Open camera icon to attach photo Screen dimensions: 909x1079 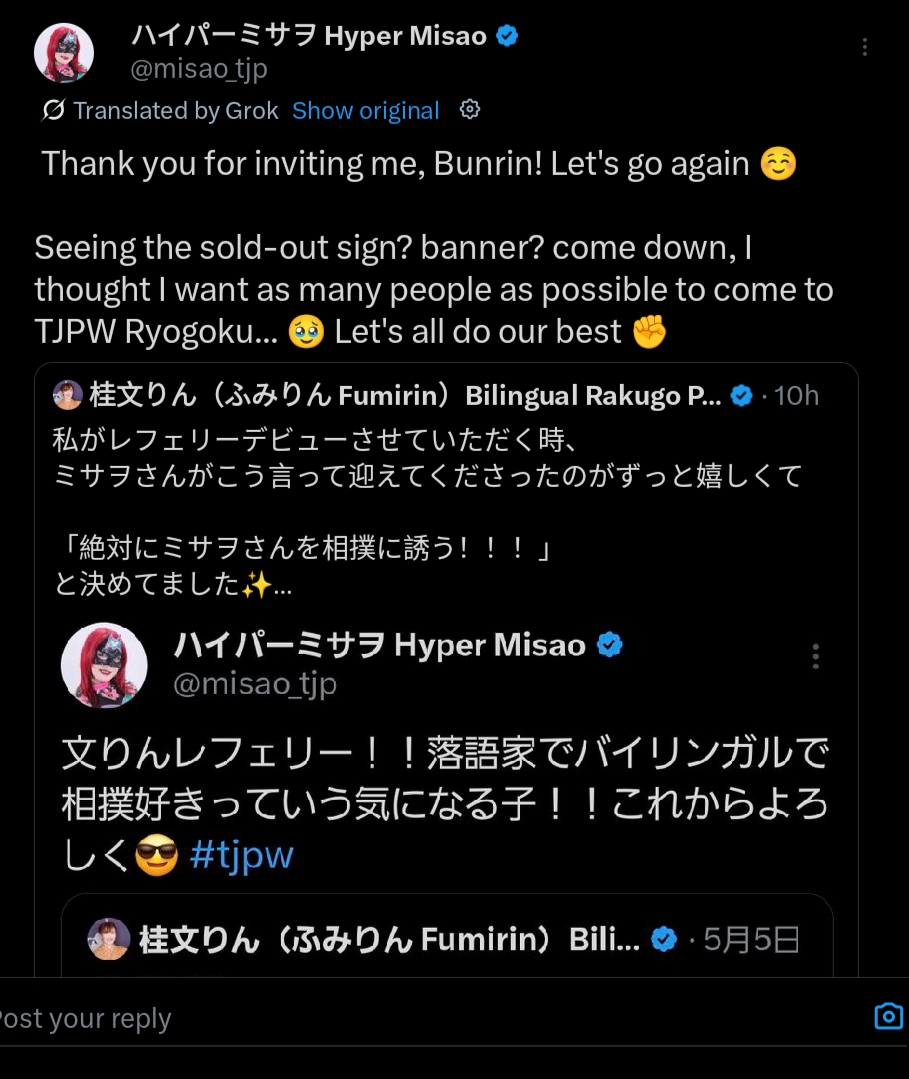pos(888,1017)
